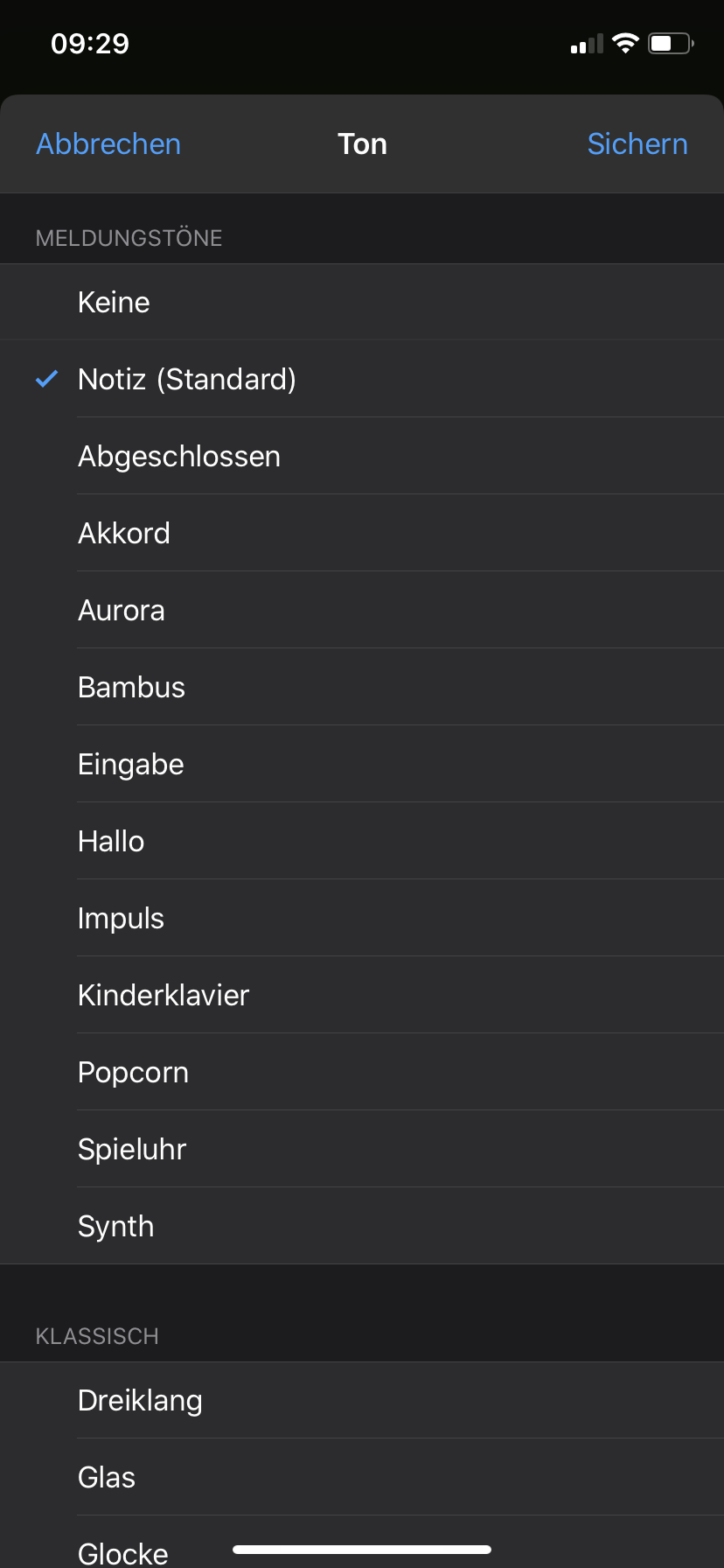Pick the Glocke tone
Image resolution: width=724 pixels, height=1568 pixels.
[122, 1552]
